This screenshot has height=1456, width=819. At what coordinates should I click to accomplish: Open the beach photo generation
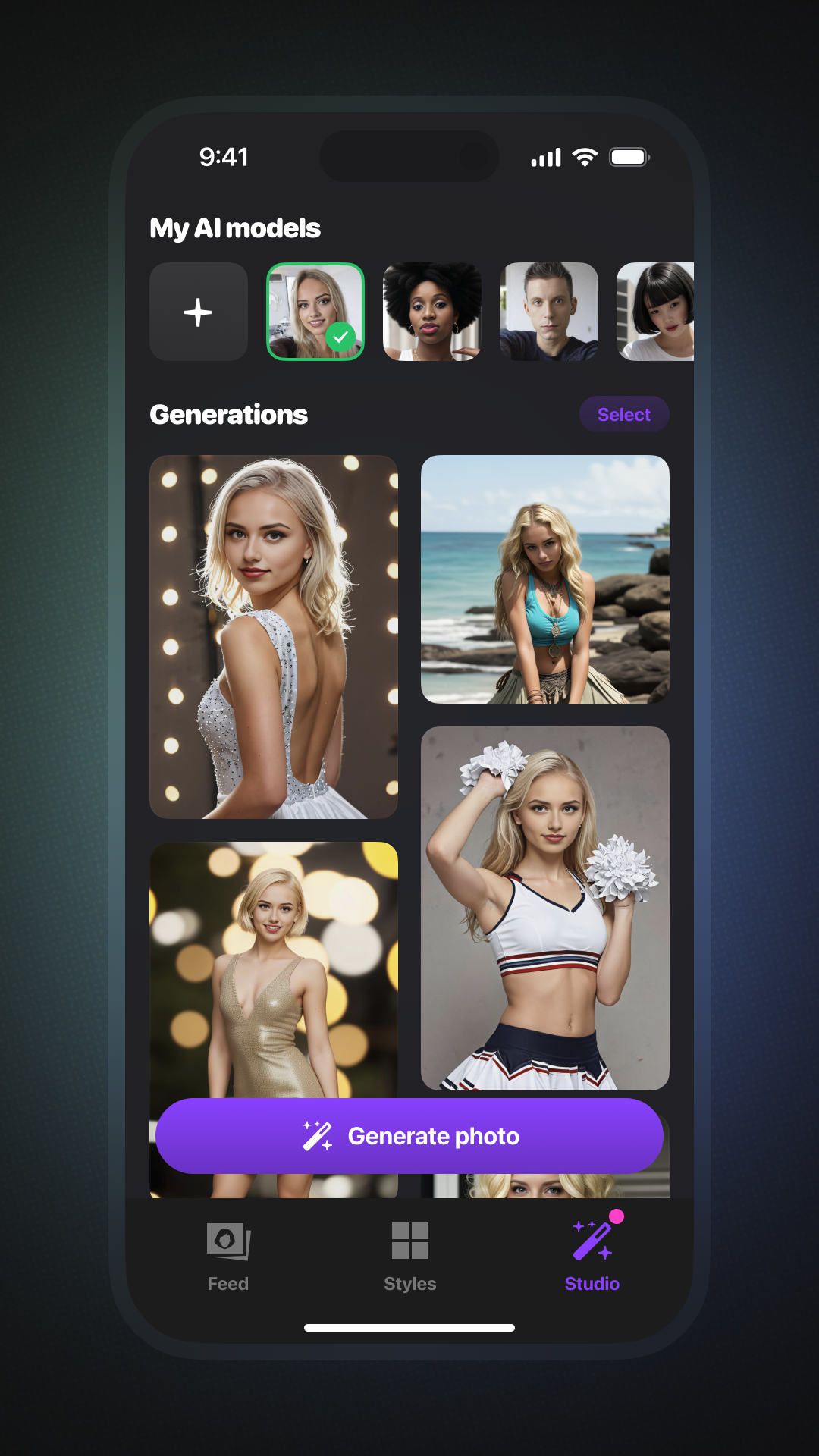pos(545,579)
